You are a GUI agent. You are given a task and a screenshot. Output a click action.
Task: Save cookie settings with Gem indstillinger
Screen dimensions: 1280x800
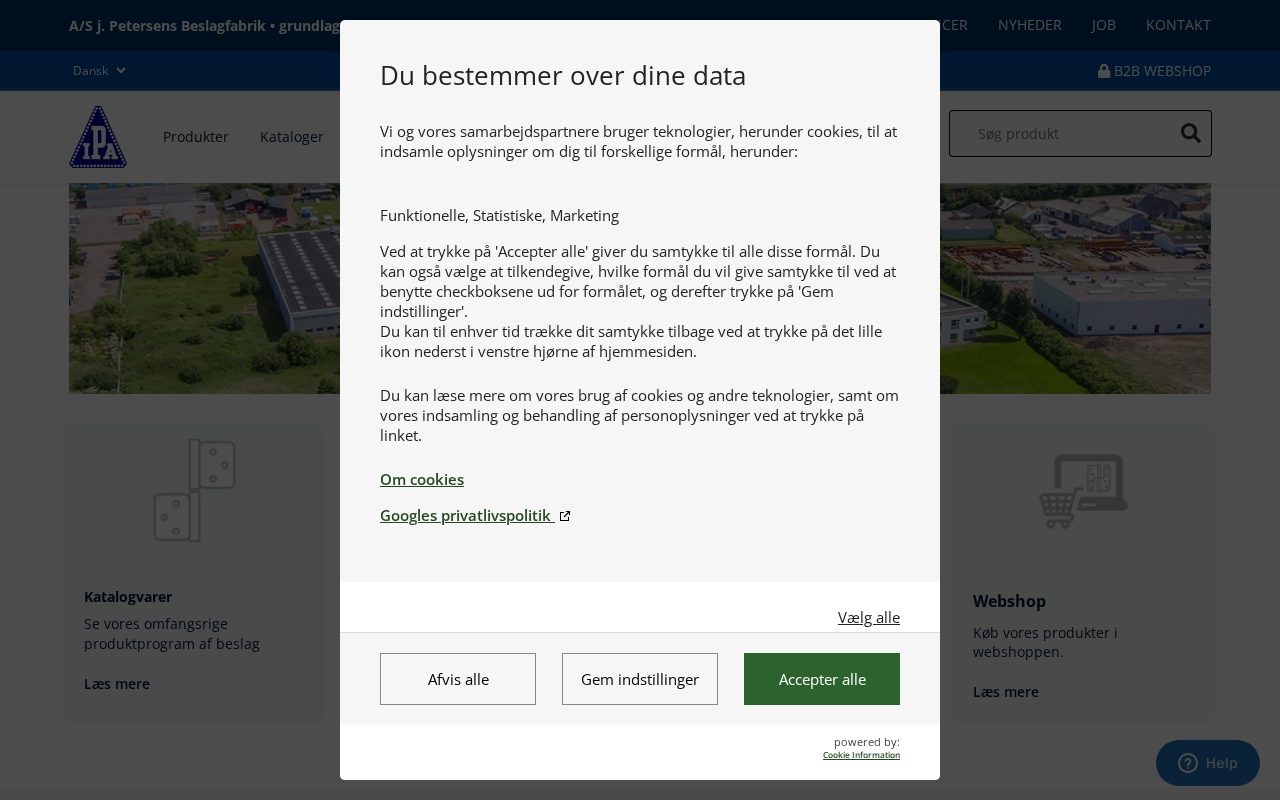(x=640, y=679)
